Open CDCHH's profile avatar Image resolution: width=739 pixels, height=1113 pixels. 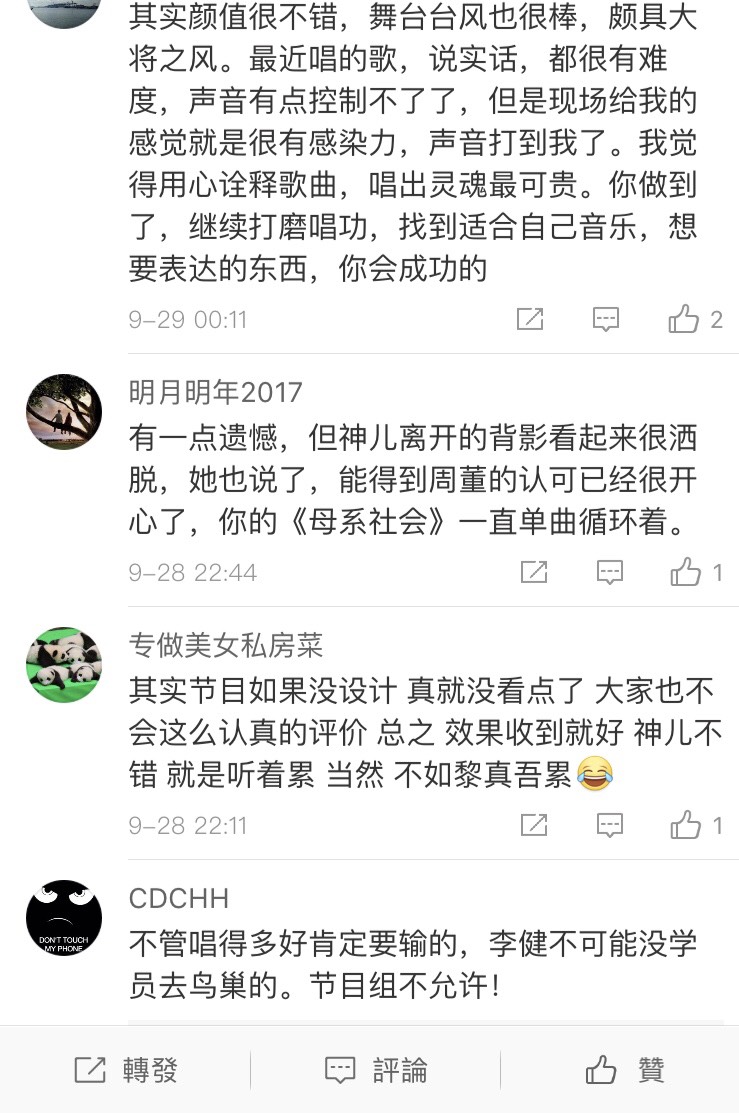pos(64,918)
